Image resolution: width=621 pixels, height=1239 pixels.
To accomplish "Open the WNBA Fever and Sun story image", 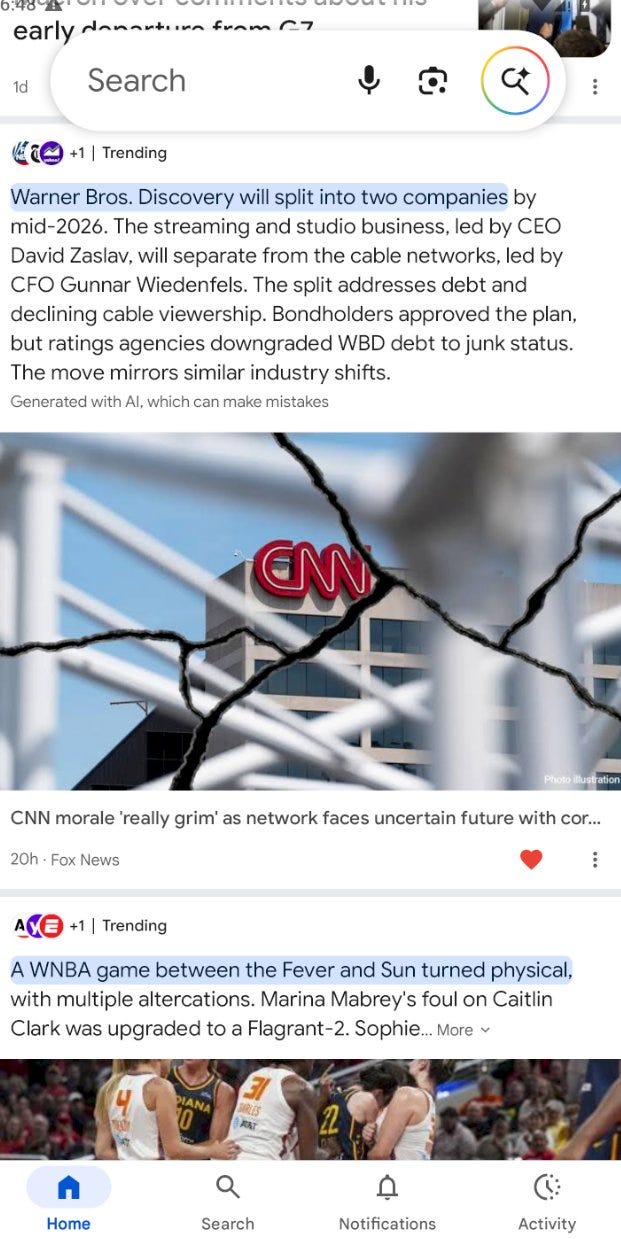I will click(x=310, y=1108).
